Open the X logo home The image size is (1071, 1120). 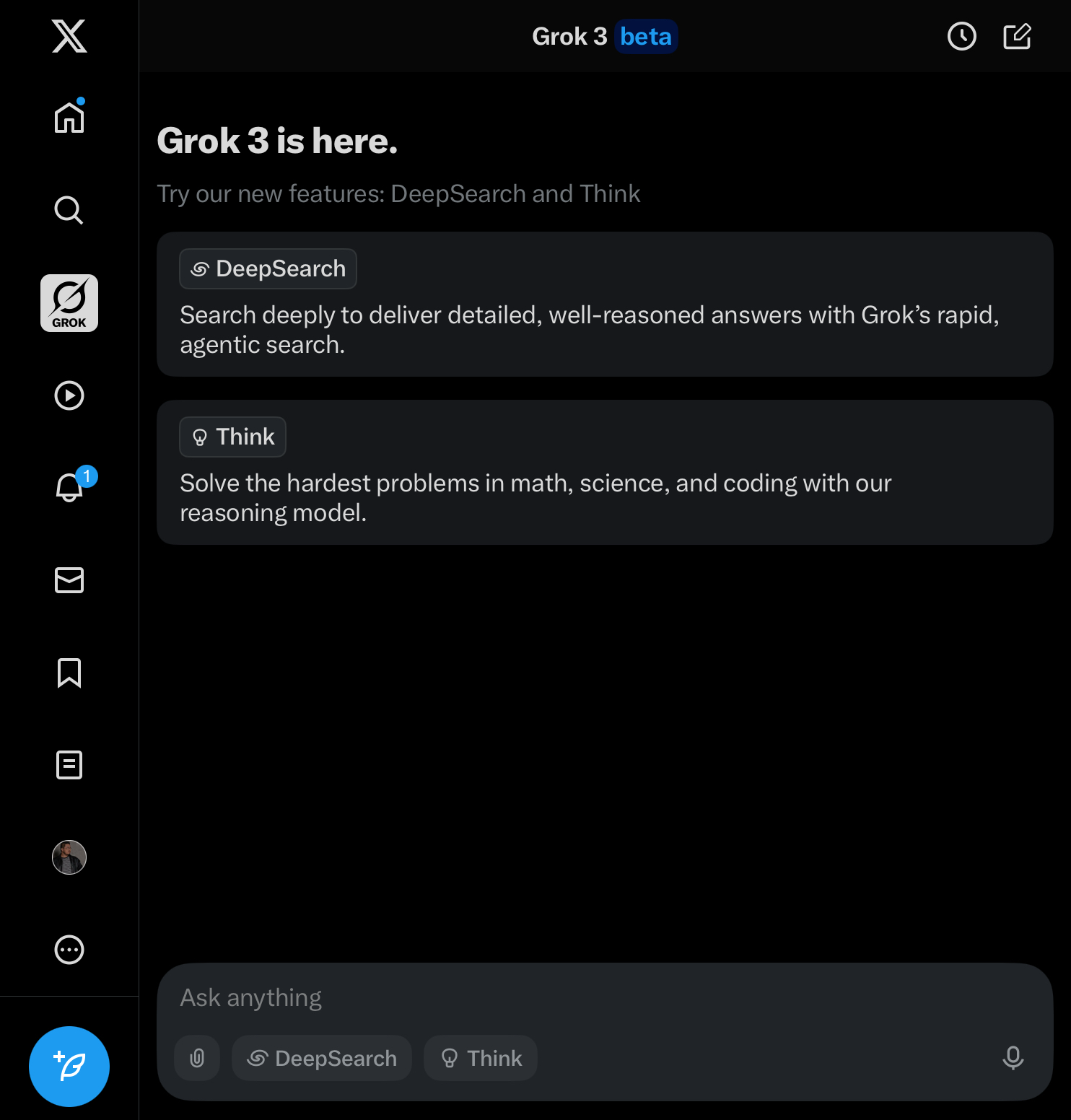[x=69, y=36]
